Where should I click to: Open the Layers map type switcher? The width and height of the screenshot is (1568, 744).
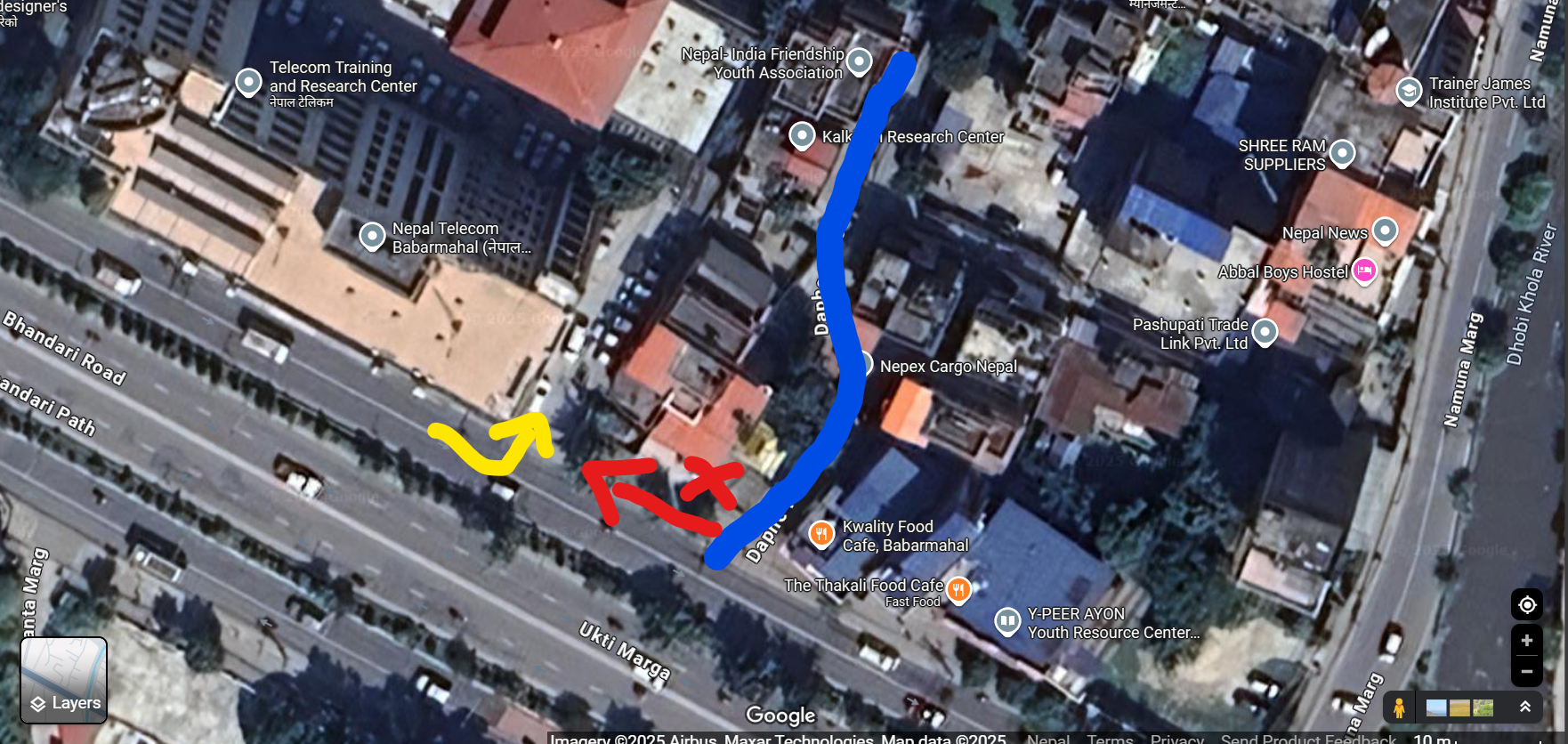tap(64, 680)
